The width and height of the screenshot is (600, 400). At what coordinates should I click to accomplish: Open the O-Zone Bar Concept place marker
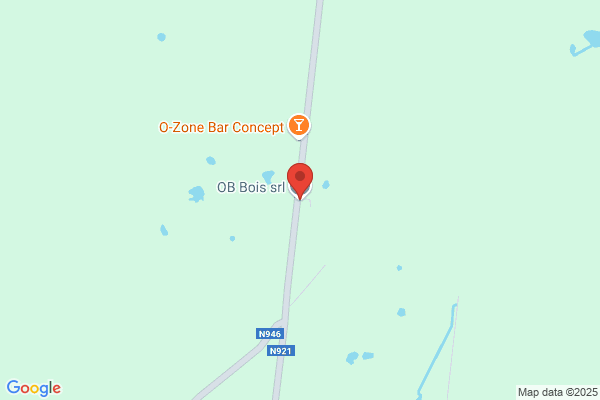[299, 126]
